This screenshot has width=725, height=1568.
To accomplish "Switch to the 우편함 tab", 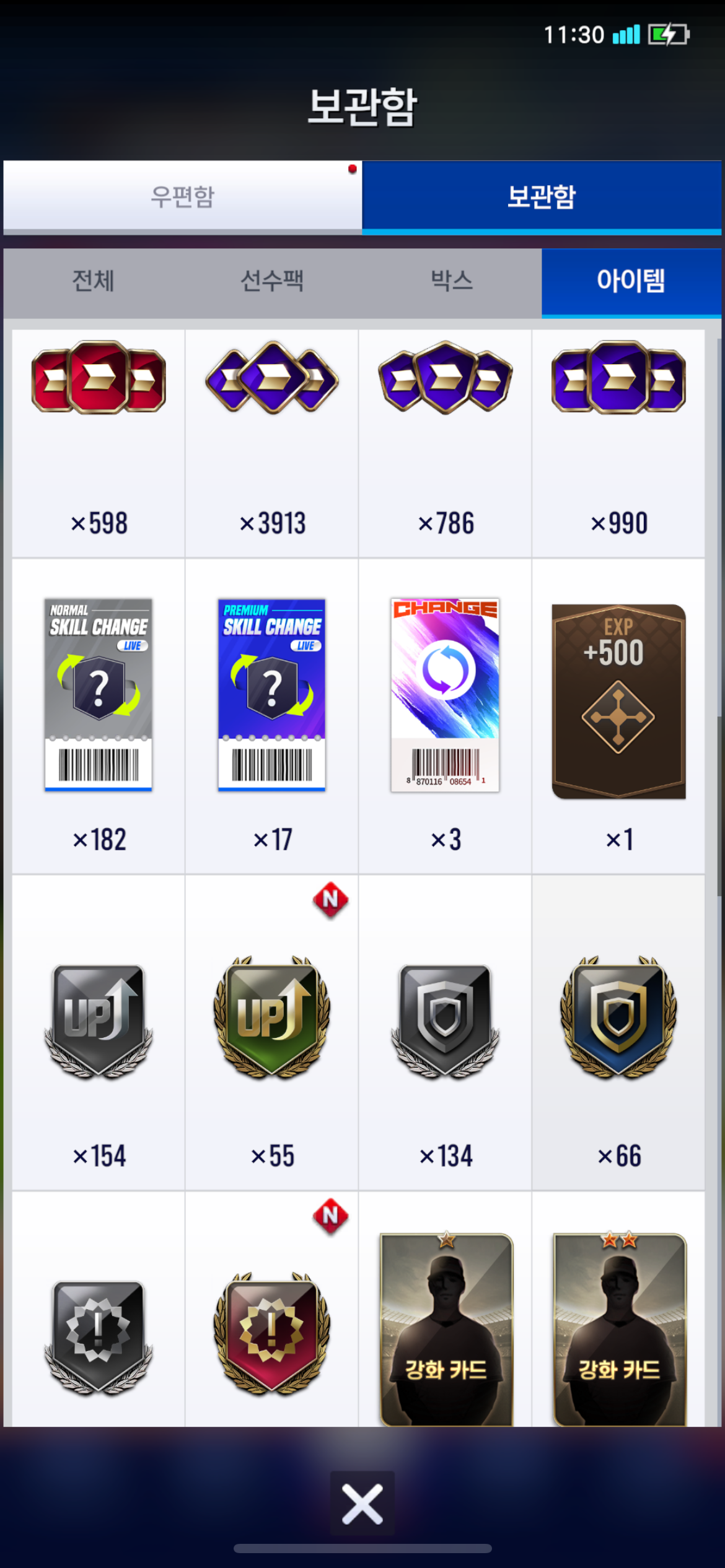I will click(x=183, y=197).
